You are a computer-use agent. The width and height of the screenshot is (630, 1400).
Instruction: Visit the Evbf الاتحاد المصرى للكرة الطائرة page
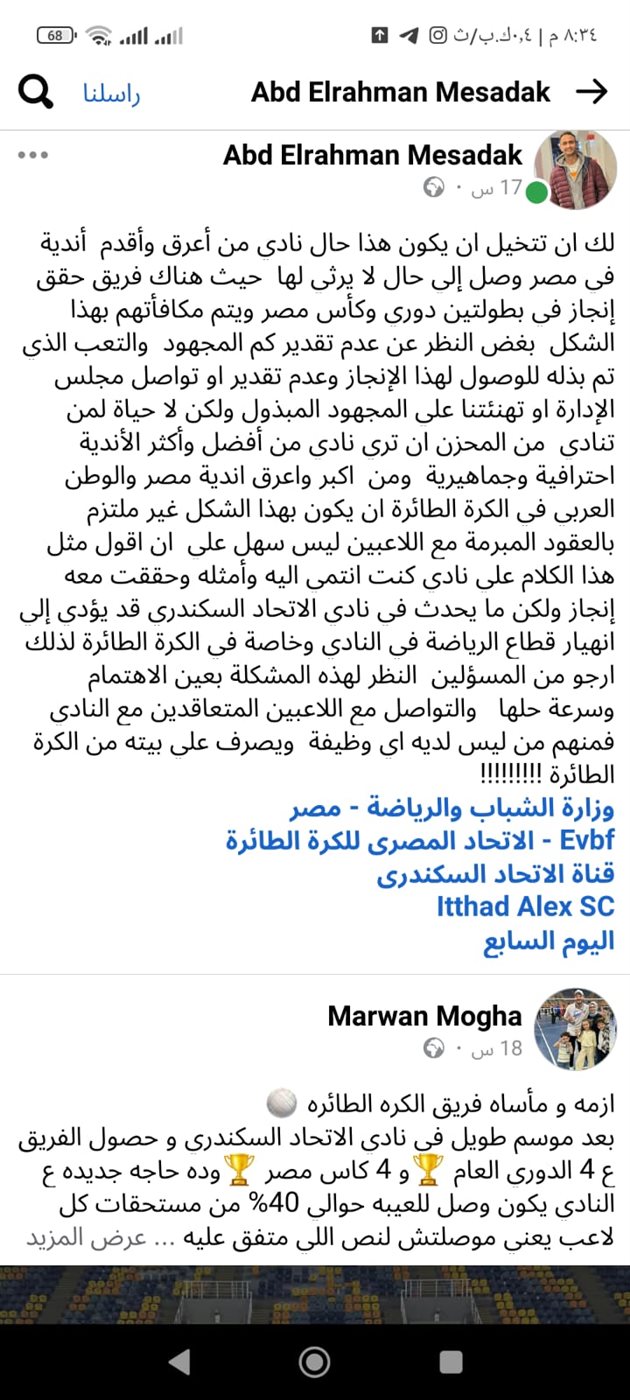(420, 841)
